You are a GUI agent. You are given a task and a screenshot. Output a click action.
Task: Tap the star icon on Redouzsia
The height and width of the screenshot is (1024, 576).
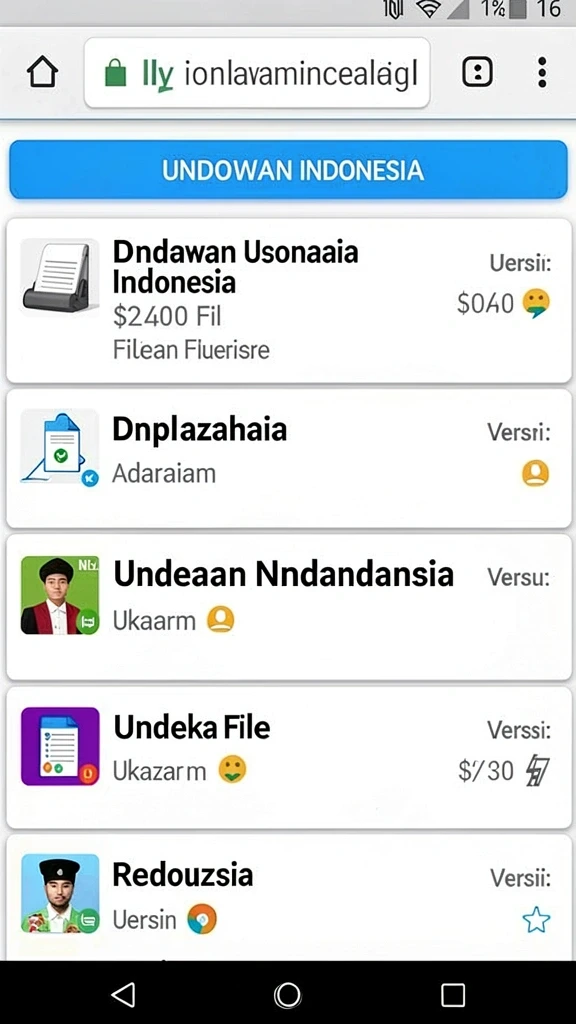(536, 920)
